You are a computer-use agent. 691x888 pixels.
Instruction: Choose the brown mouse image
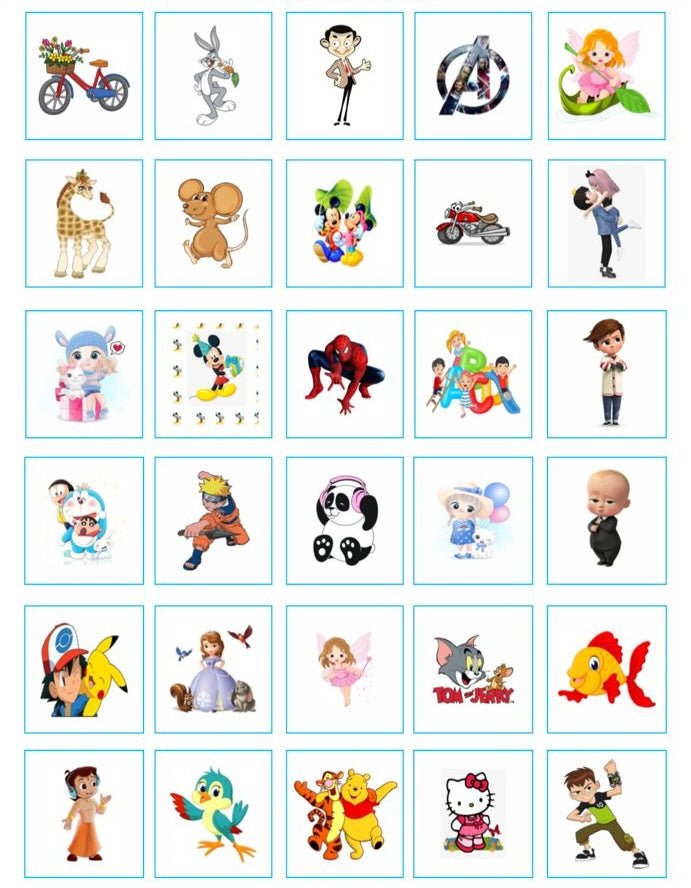point(213,223)
